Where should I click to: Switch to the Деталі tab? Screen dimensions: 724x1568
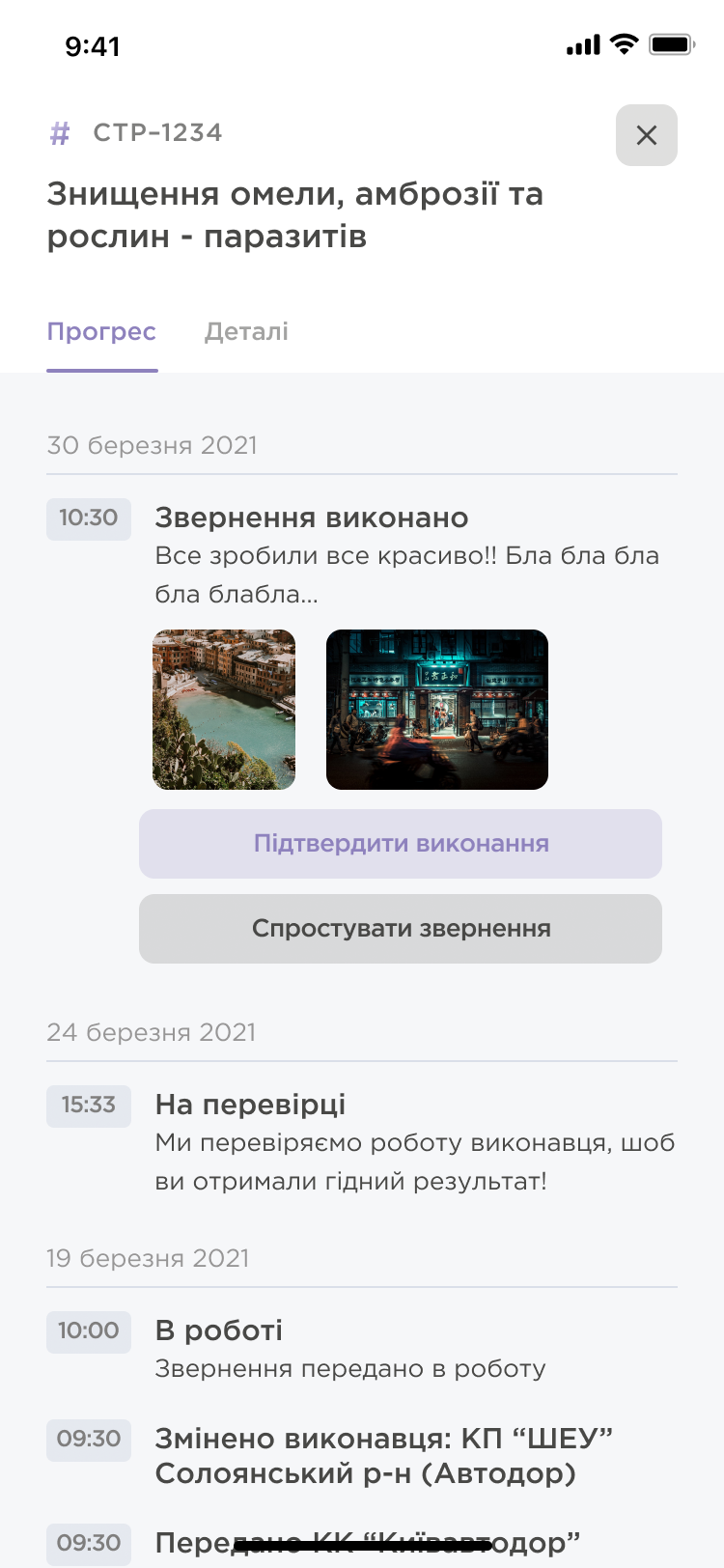246,331
